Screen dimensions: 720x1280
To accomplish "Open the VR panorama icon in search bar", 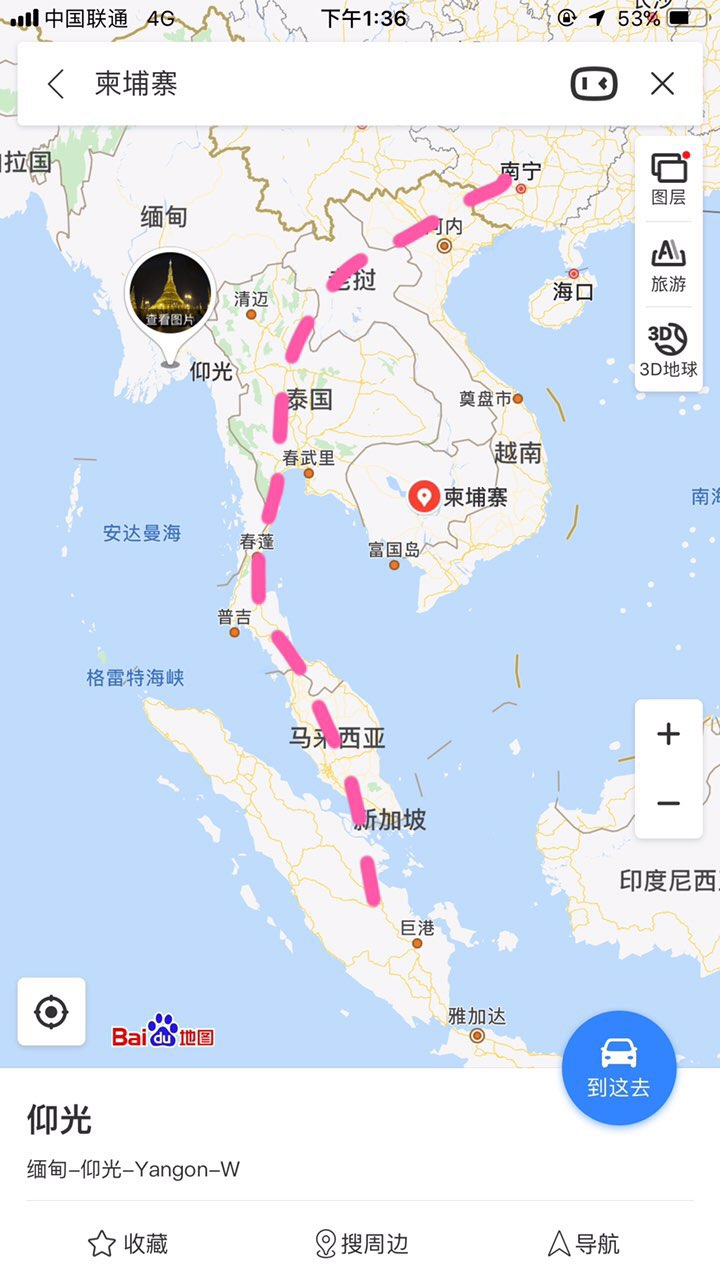I will [x=594, y=84].
